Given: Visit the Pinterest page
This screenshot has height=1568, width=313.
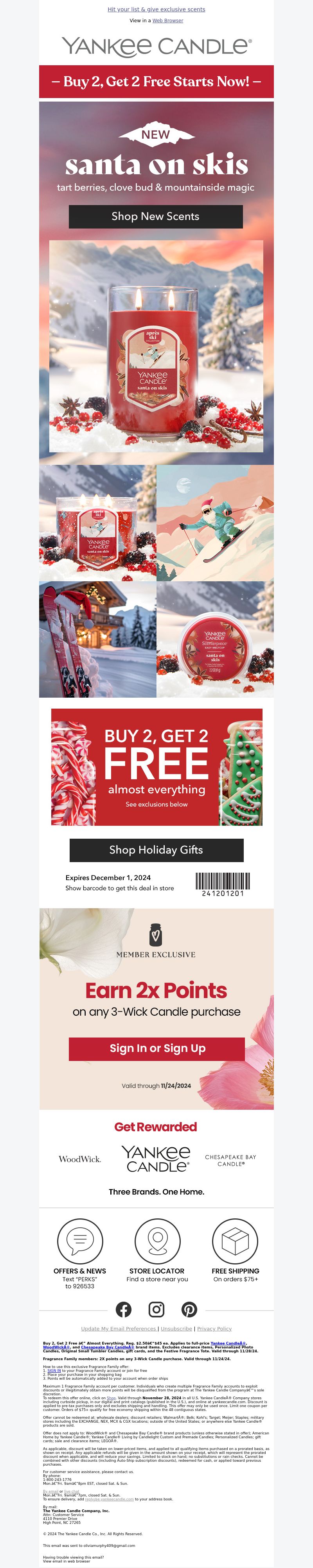Looking at the screenshot, I should [189, 1309].
